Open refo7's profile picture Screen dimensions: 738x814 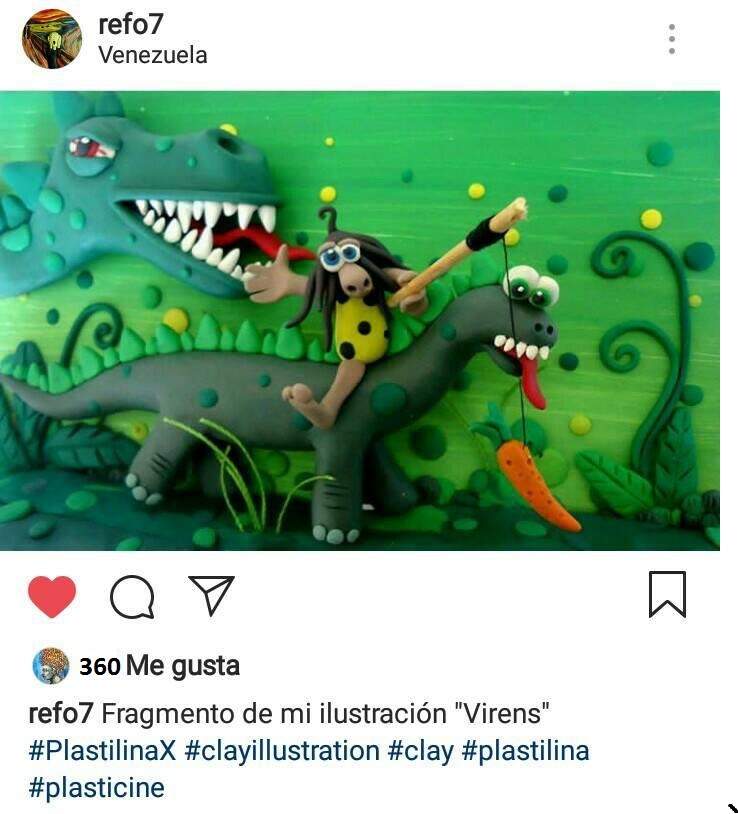[52, 39]
